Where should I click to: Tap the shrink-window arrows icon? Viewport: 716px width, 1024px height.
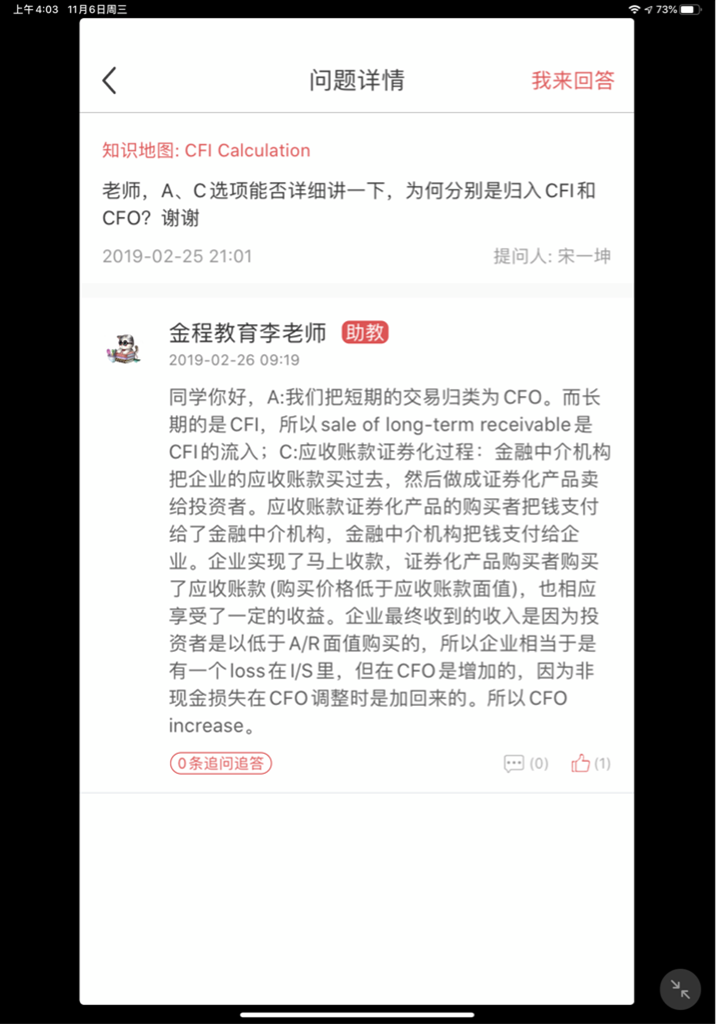coord(680,989)
